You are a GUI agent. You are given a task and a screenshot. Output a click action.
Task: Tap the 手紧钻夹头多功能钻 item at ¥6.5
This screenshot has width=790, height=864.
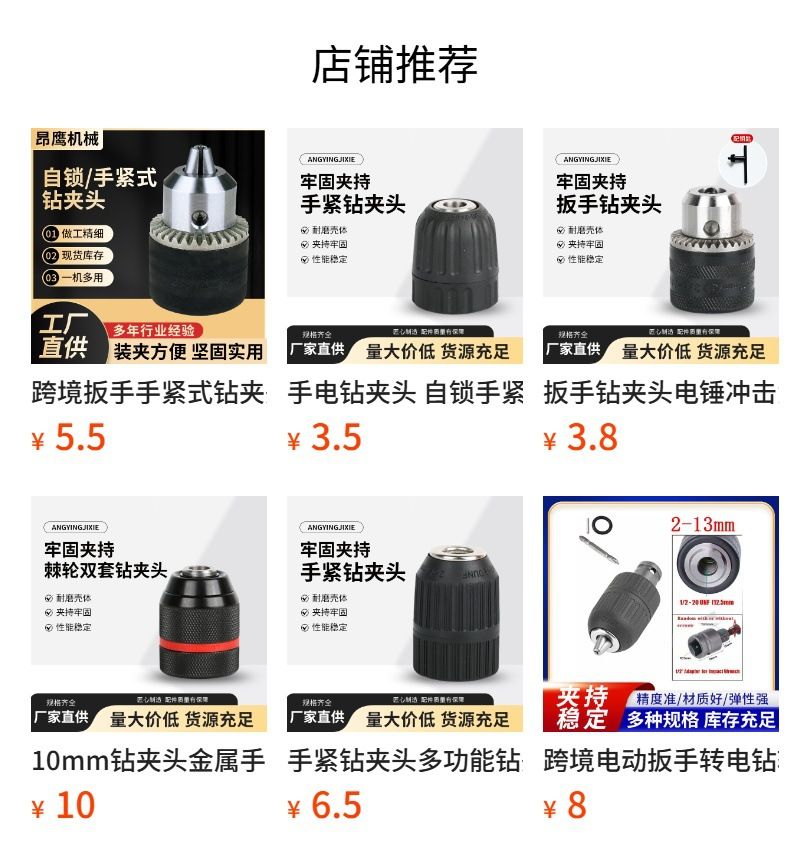(x=405, y=614)
